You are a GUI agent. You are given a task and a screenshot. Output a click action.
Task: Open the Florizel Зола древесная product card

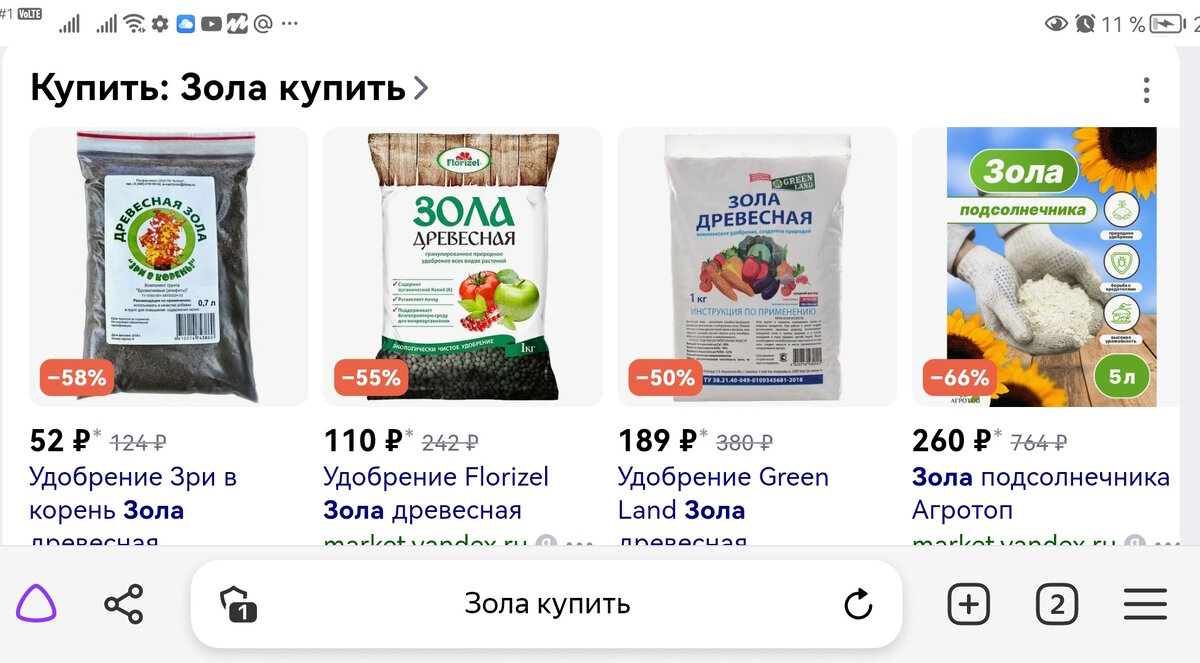coord(462,267)
